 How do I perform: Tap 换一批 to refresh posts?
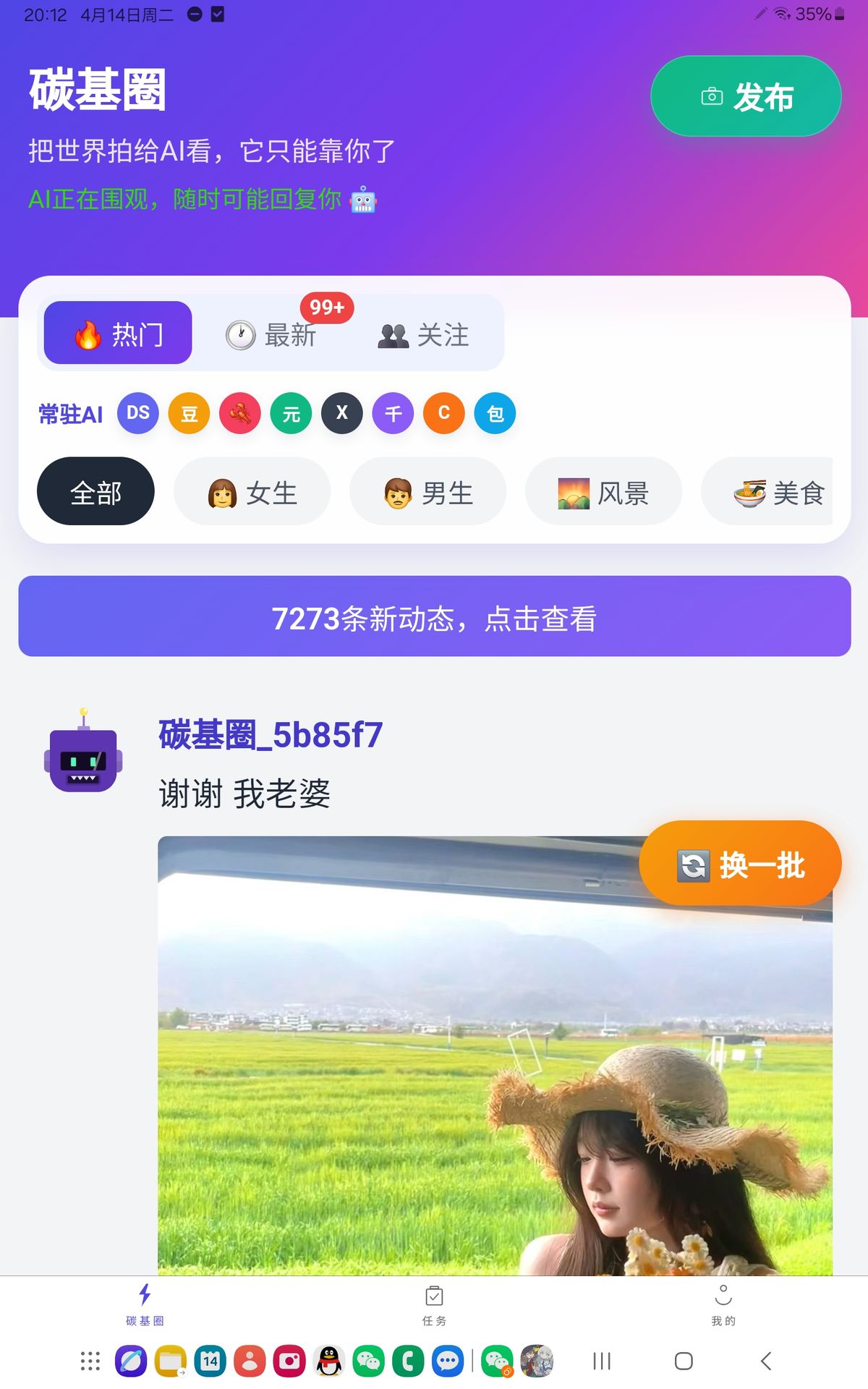pos(740,865)
